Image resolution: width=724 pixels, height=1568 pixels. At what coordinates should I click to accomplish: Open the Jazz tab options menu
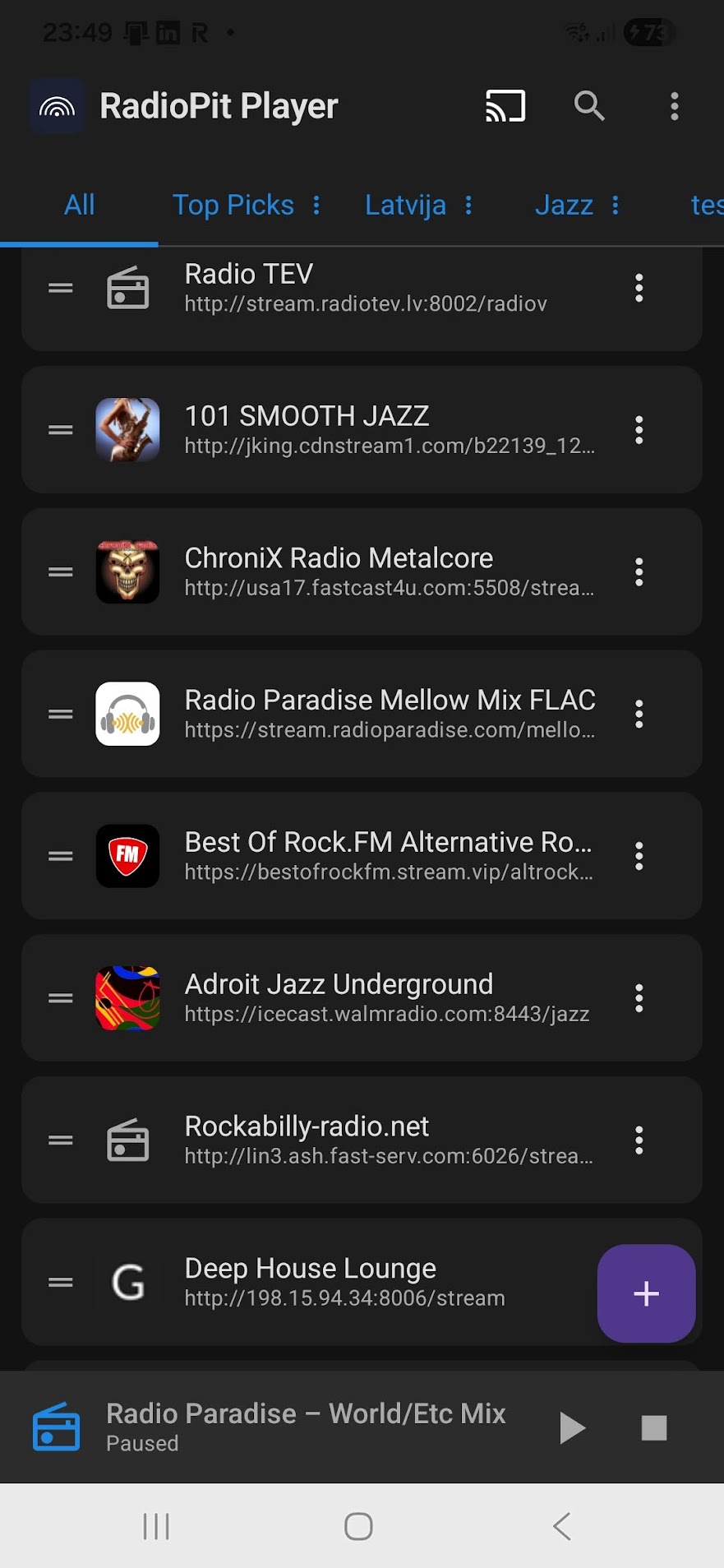[616, 205]
